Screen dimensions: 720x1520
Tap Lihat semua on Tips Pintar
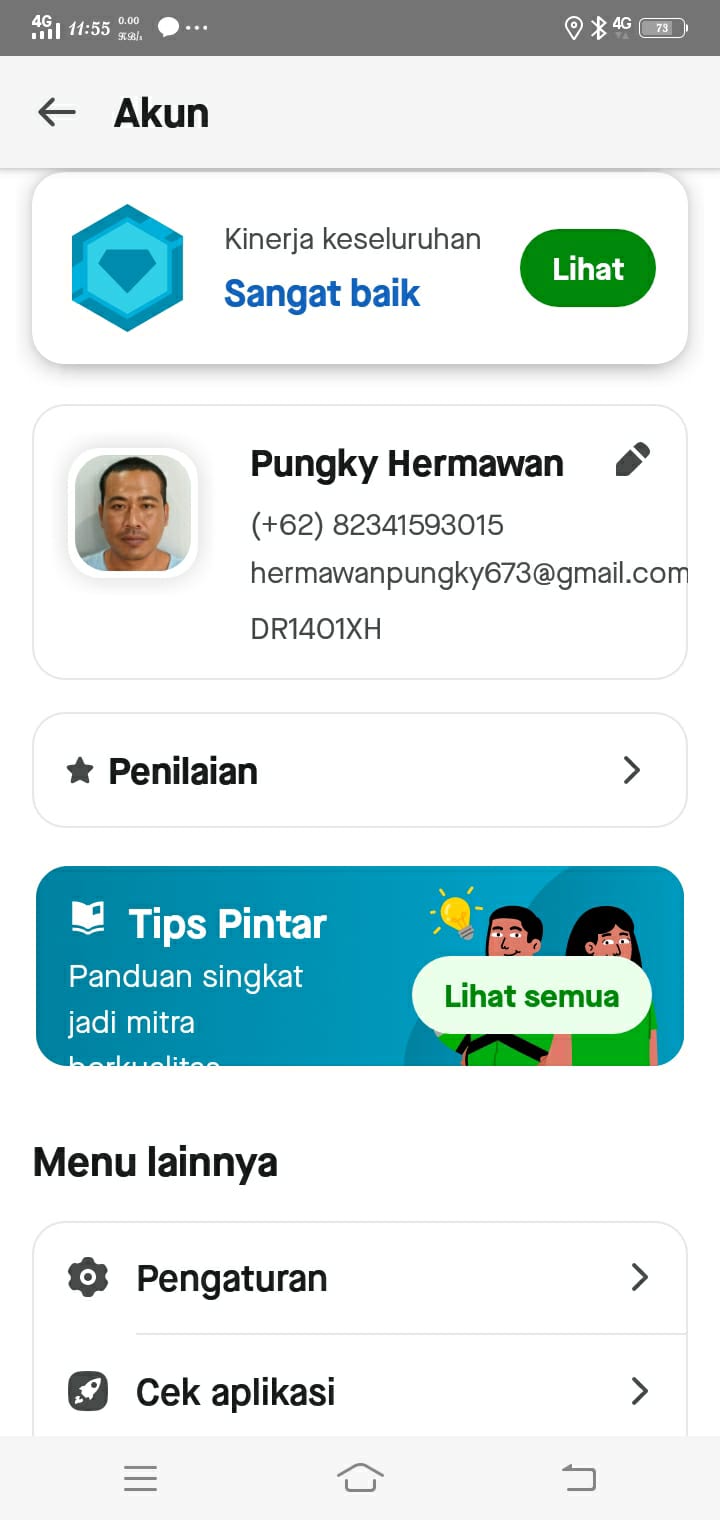pyautogui.click(x=531, y=996)
